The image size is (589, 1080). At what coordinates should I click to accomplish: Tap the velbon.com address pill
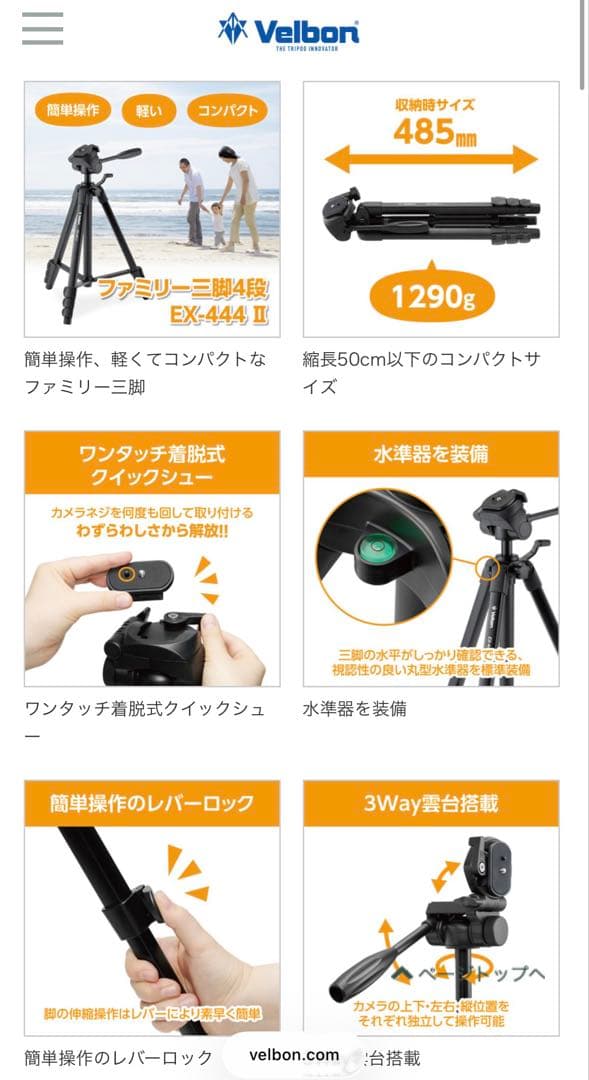(x=294, y=1055)
